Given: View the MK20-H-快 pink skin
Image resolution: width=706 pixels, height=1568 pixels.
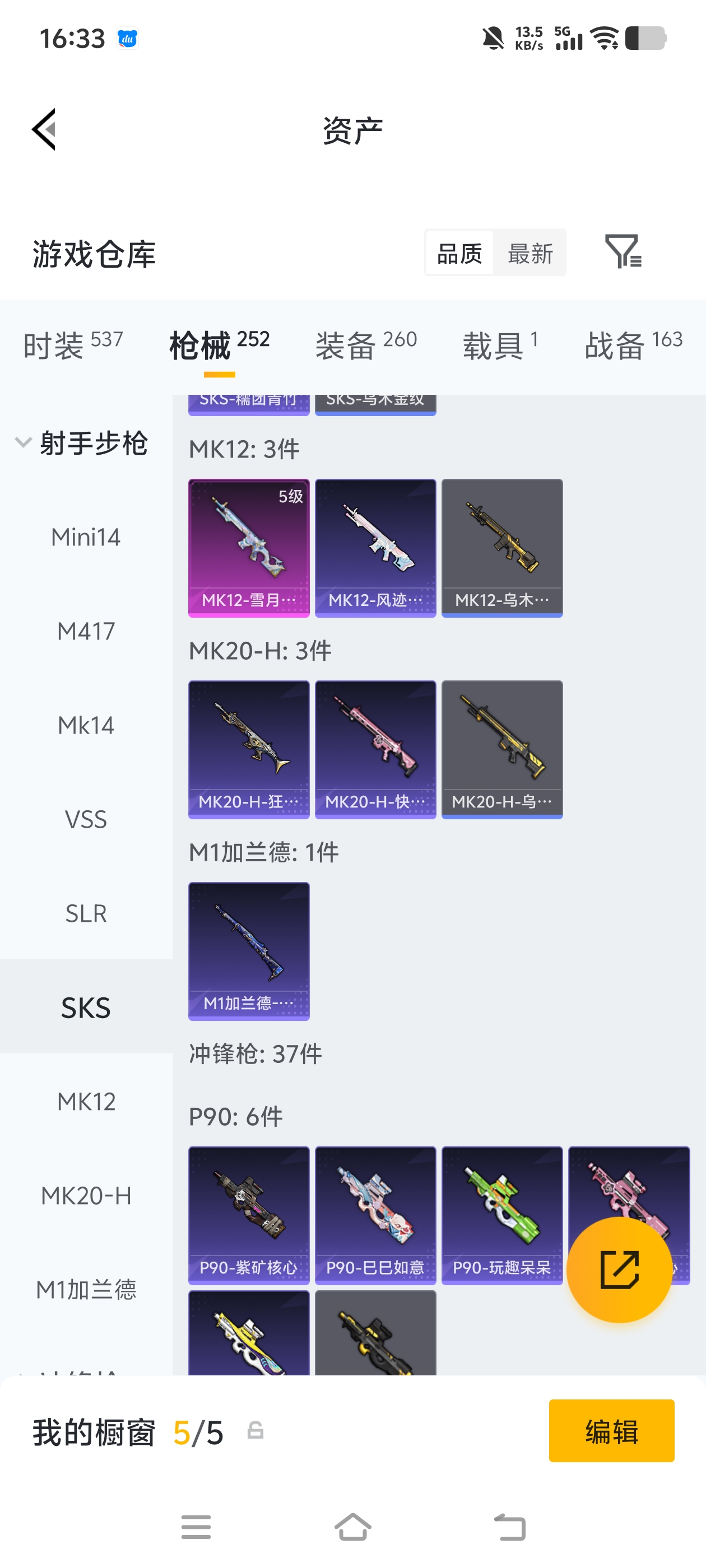Looking at the screenshot, I should (375, 749).
